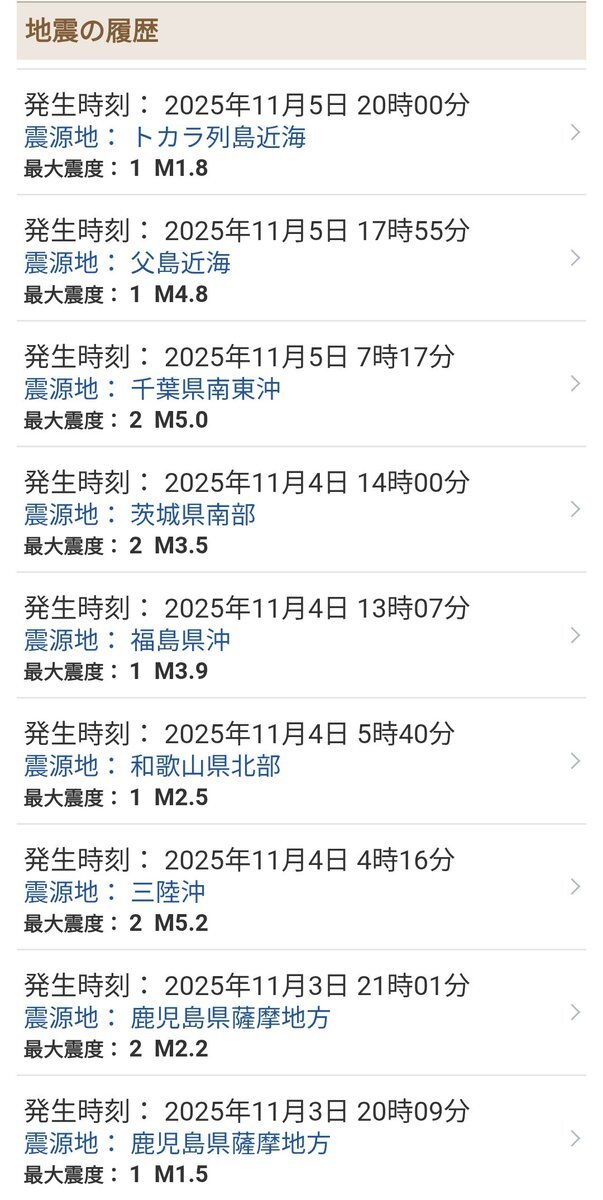Open the トカラ列島近海 earthquake at 20時00分
Screen dimensions: 603x1200
click(300, 135)
